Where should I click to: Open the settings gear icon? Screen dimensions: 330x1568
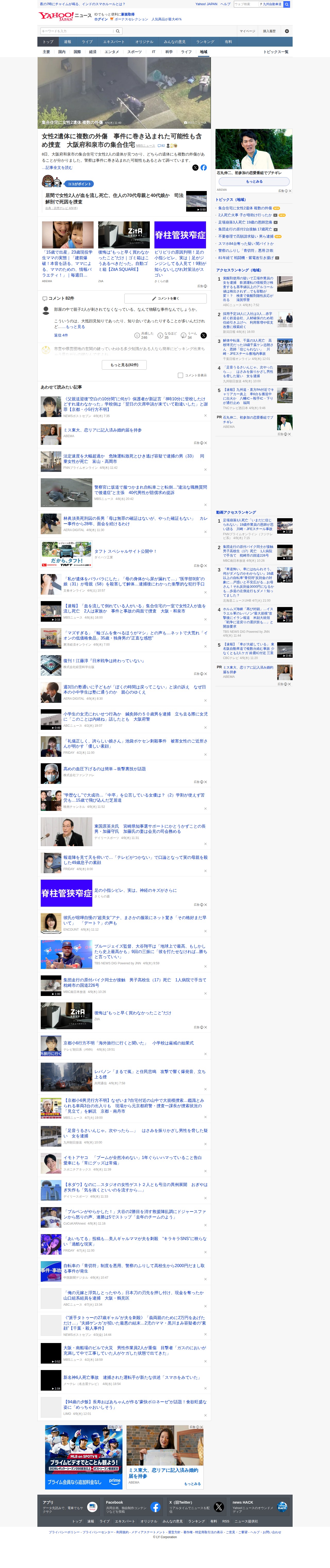tap(287, 31)
